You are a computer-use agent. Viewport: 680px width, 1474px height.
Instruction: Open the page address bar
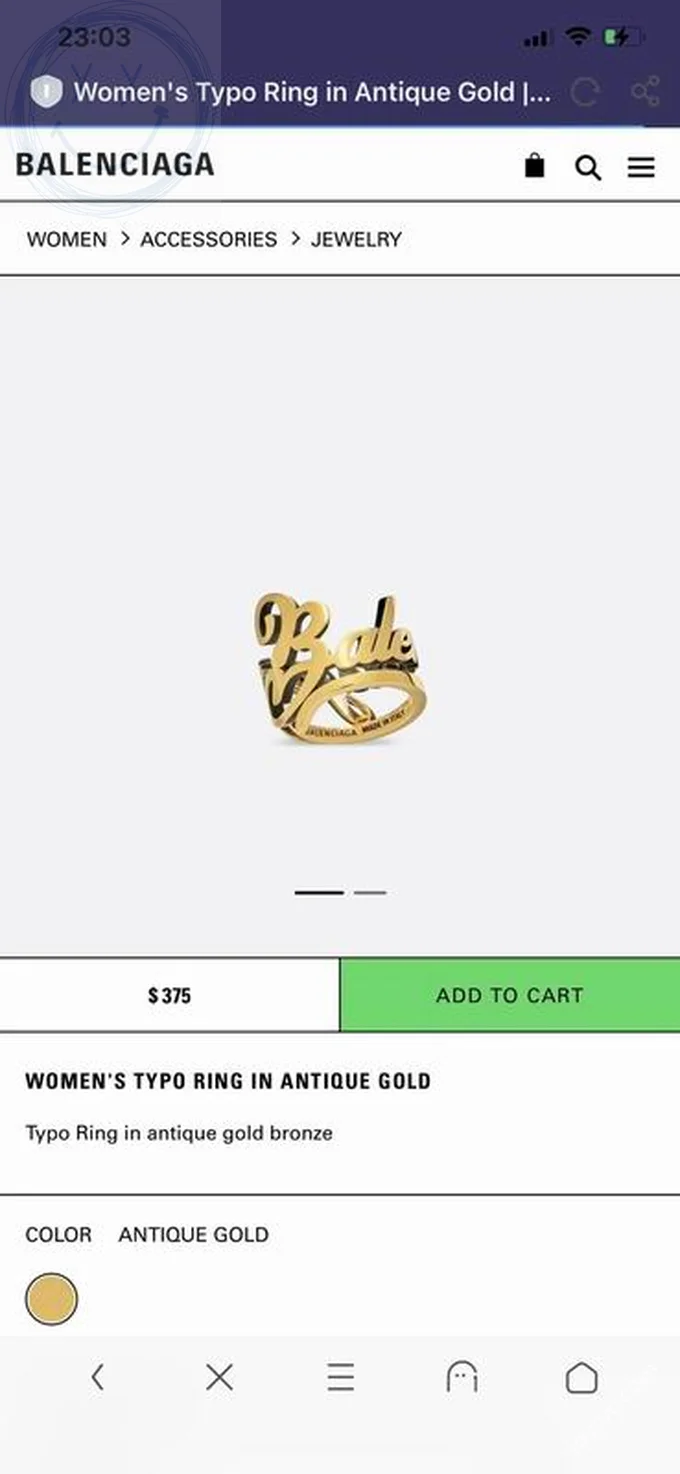pos(312,93)
